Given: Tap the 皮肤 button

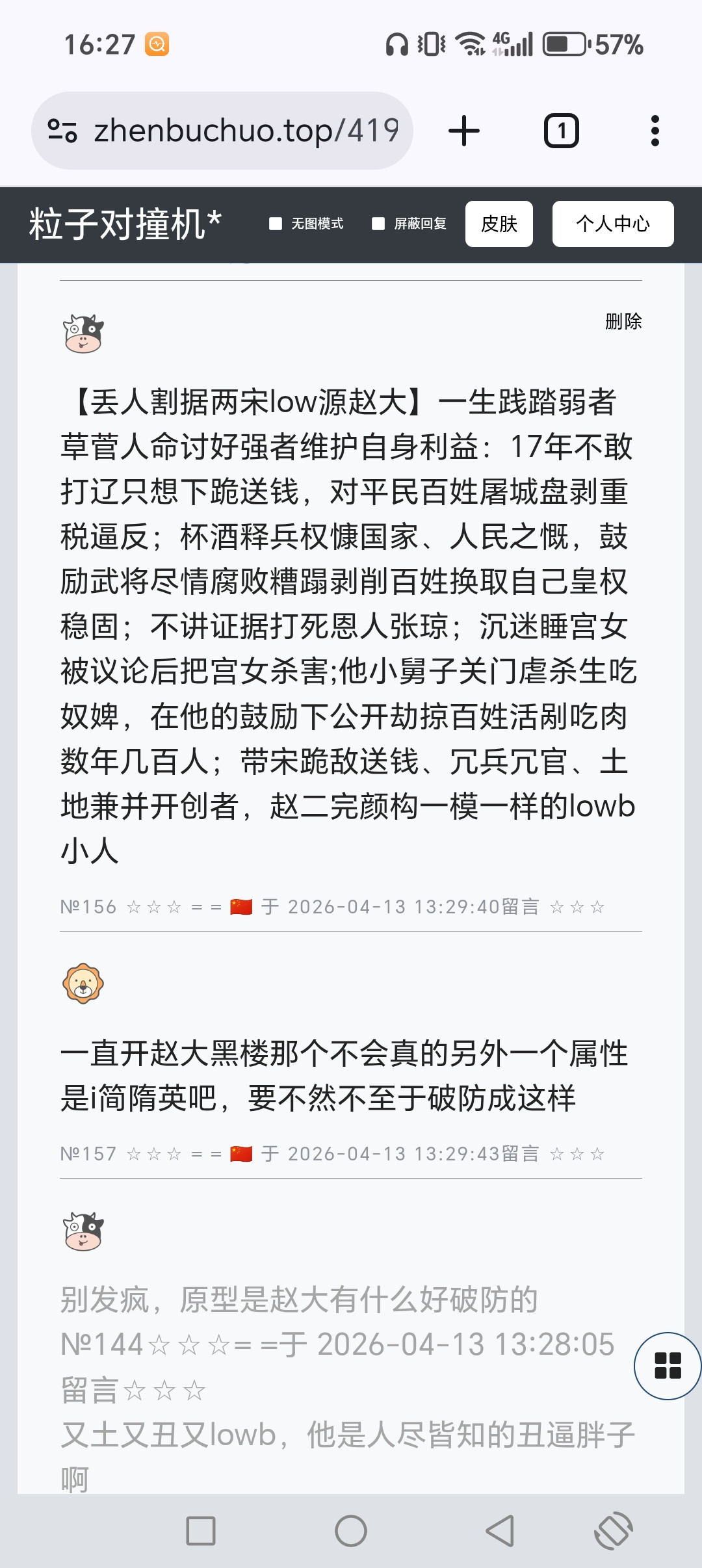Looking at the screenshot, I should [x=499, y=224].
